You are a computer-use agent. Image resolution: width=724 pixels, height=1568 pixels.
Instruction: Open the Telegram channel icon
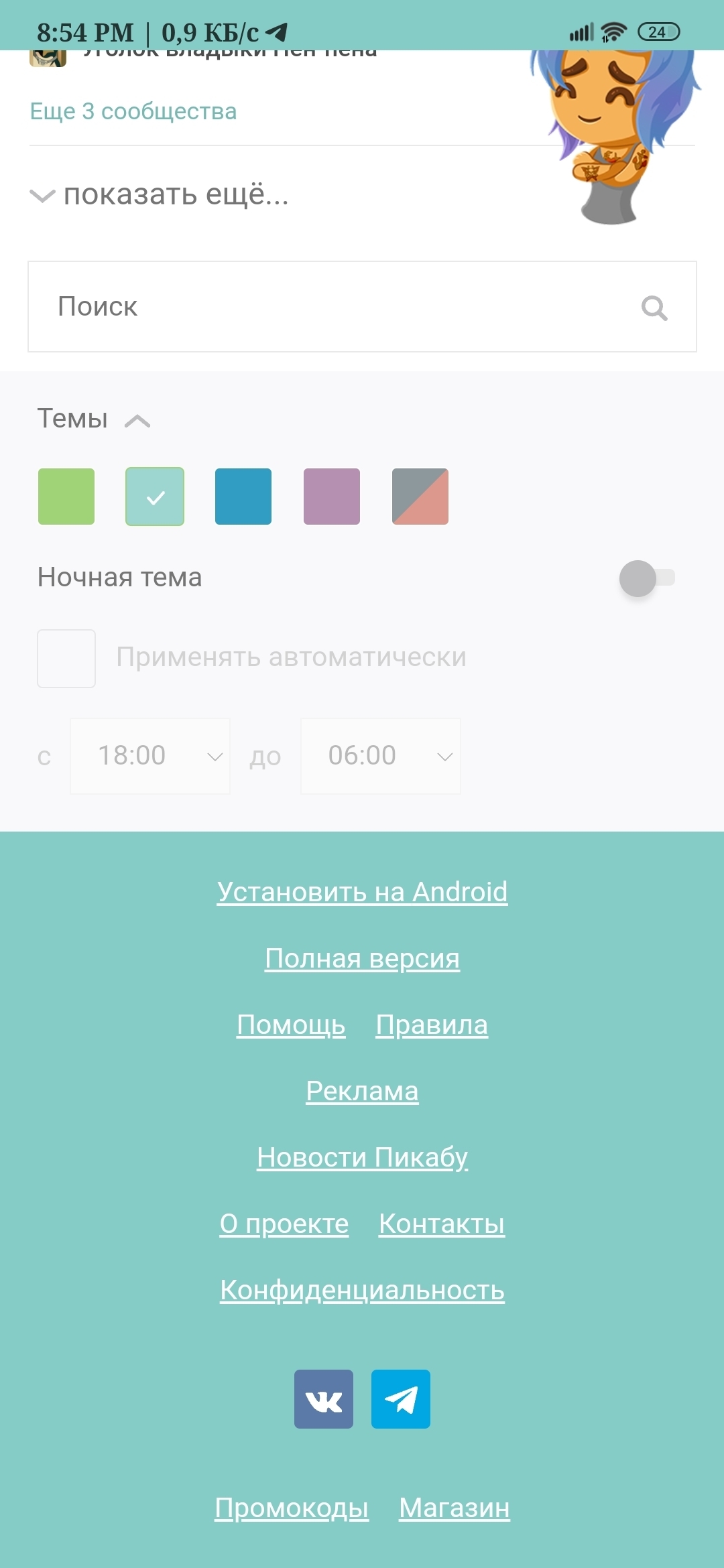[x=401, y=1399]
